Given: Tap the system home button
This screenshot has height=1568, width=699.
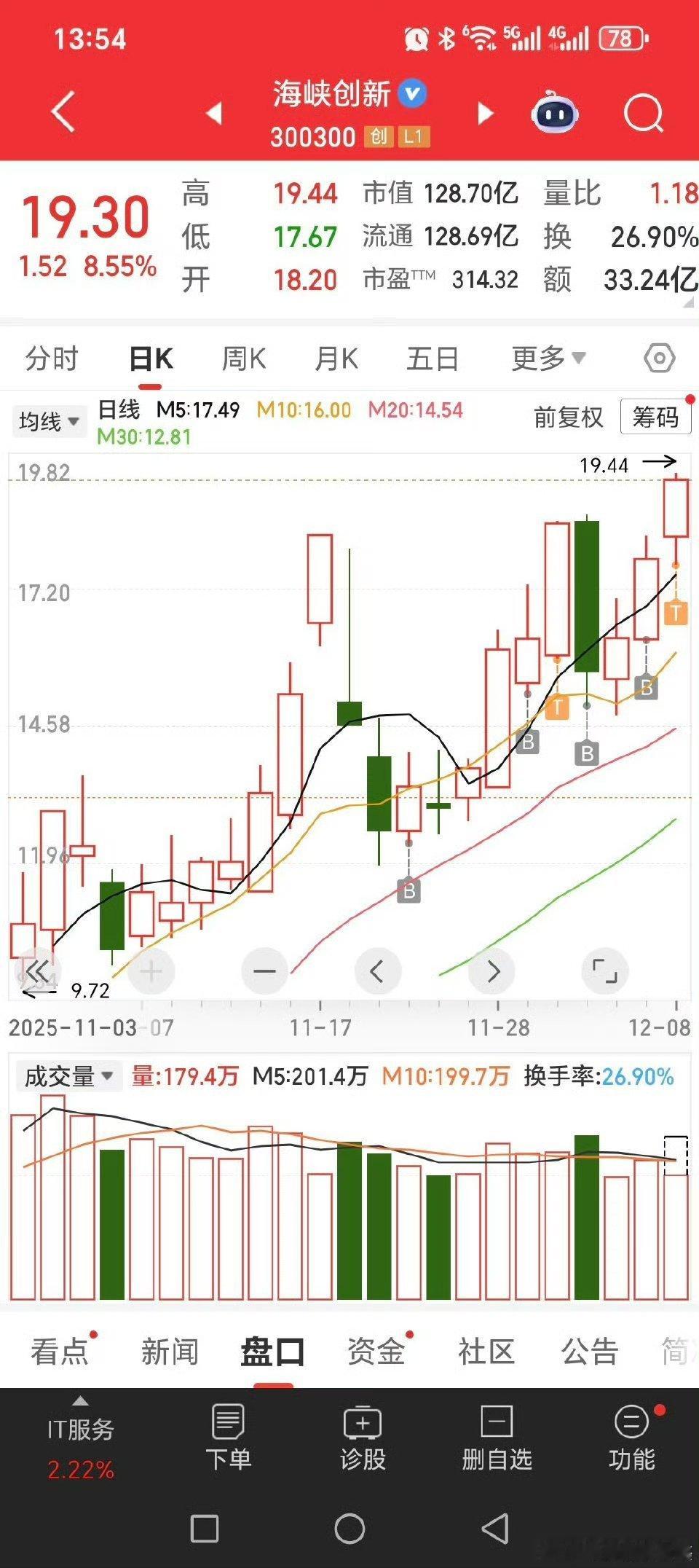Looking at the screenshot, I should click(x=349, y=1529).
